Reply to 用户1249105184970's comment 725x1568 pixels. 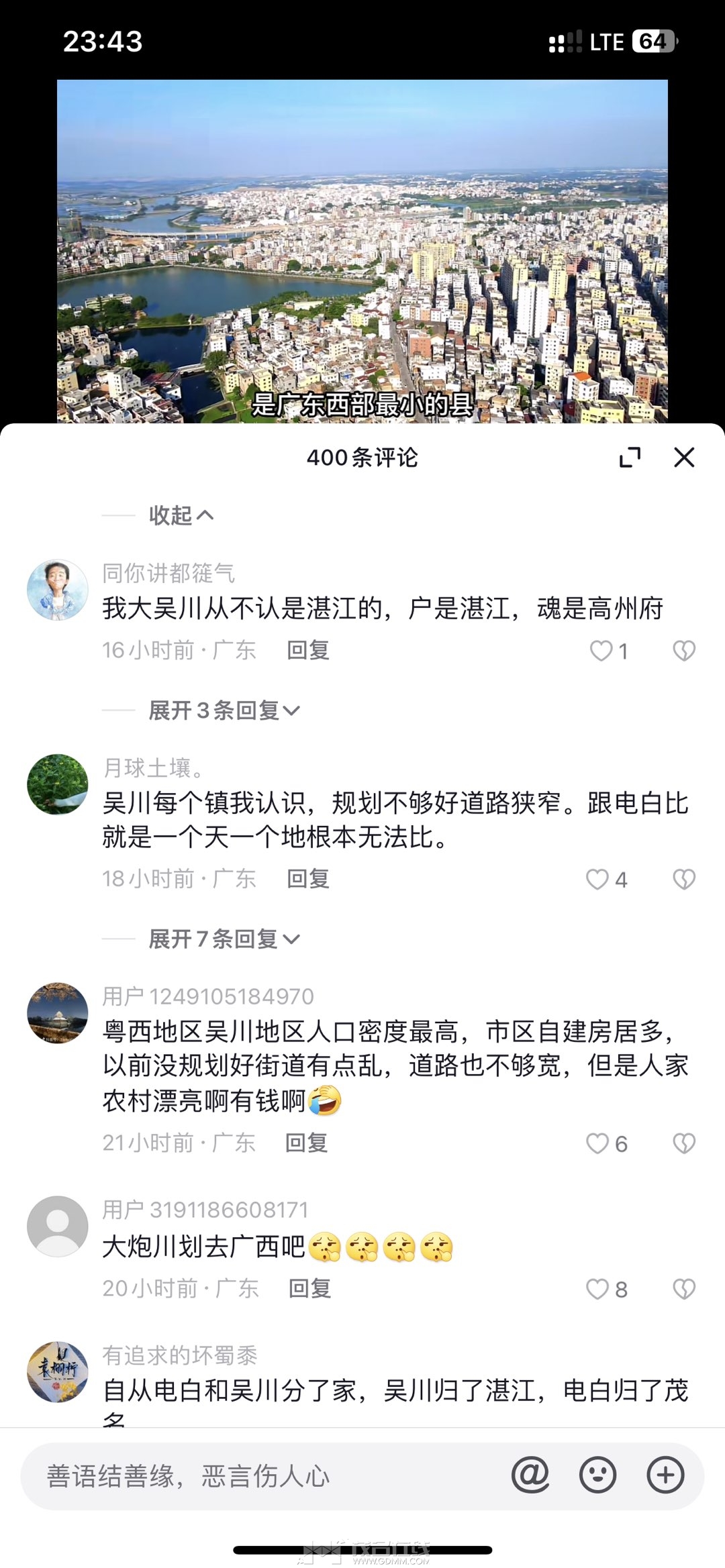(x=306, y=1143)
